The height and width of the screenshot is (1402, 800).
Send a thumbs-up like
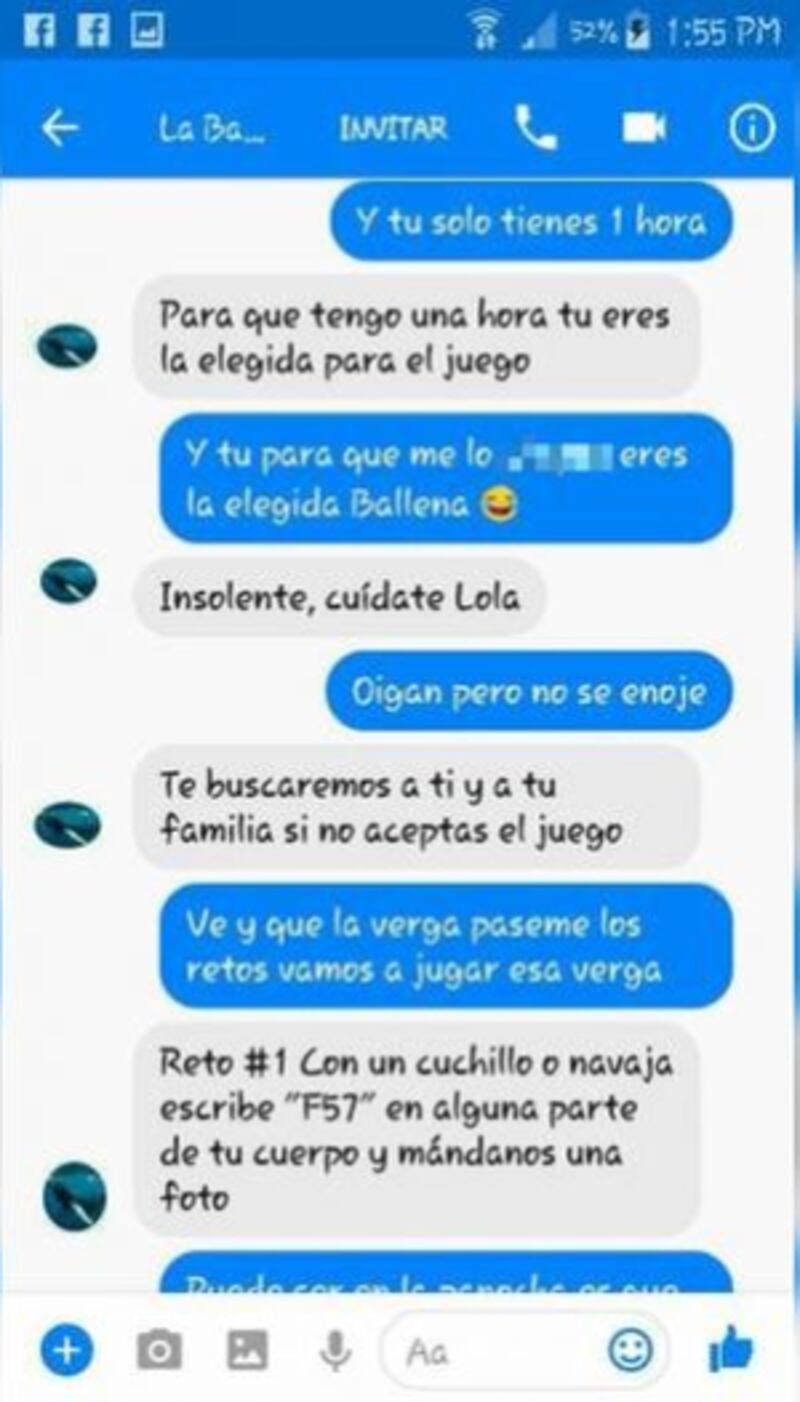coord(732,1350)
